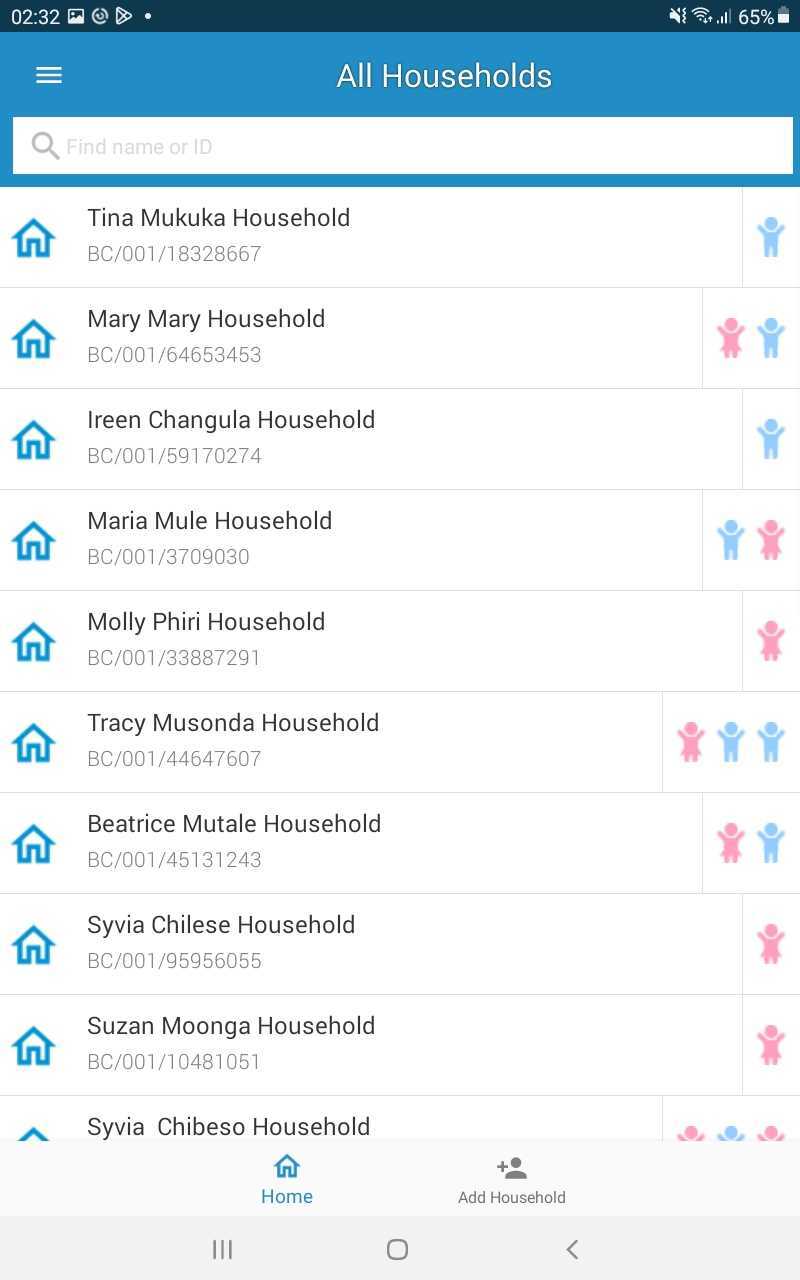Select the Home tab at the bottom
The width and height of the screenshot is (800, 1280).
tap(287, 1178)
